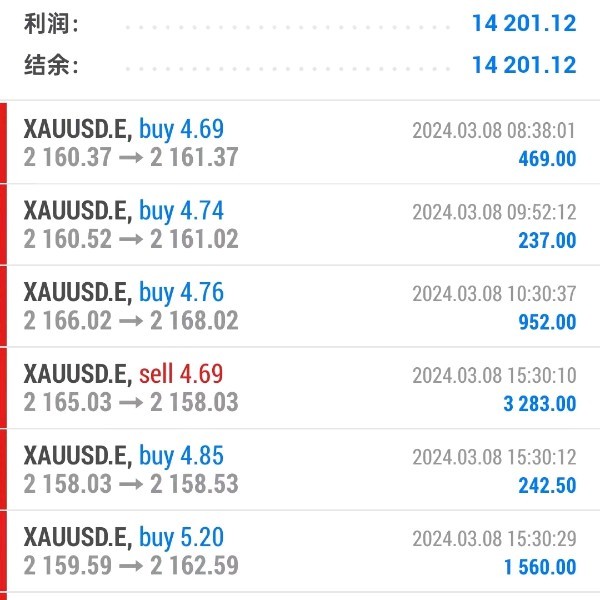Tap the buy 4.85 trade row
This screenshot has height=600, width=600.
pos(300,471)
